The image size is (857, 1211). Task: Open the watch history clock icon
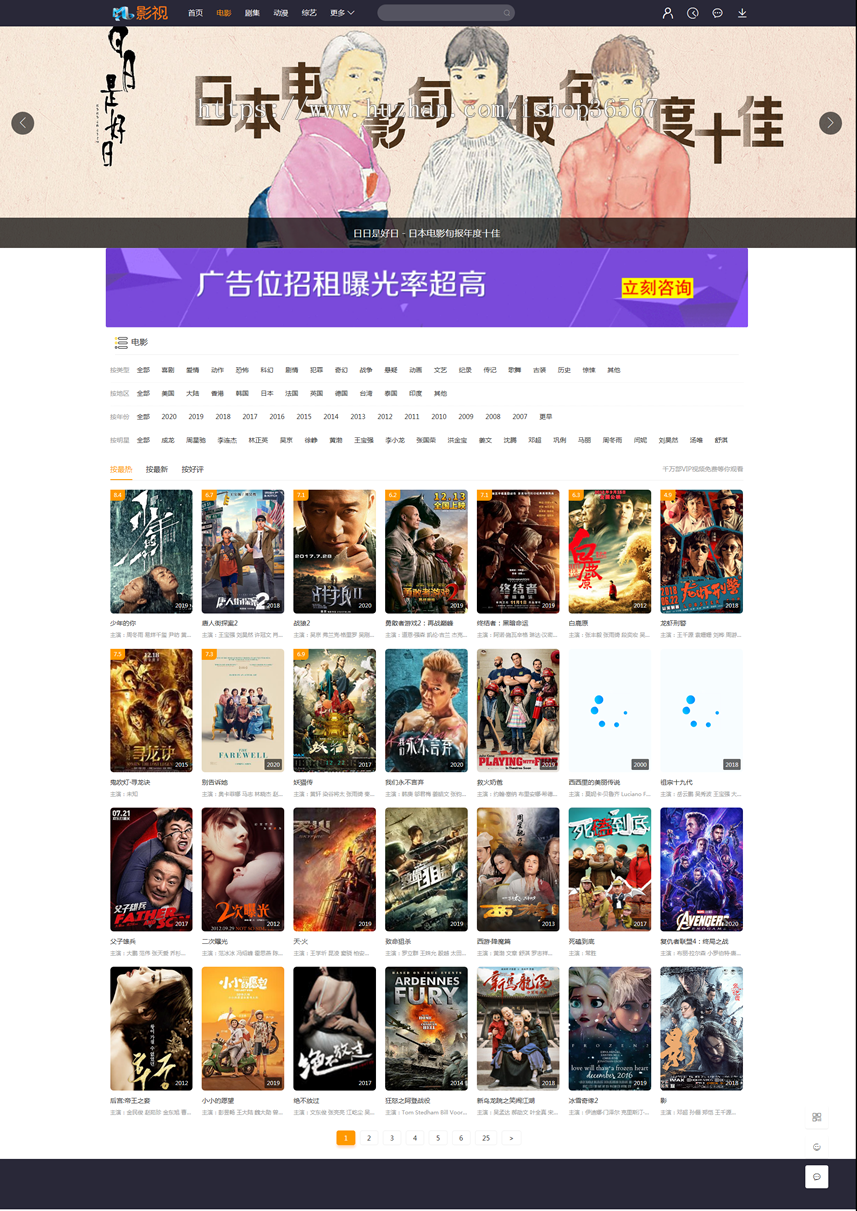[x=693, y=13]
